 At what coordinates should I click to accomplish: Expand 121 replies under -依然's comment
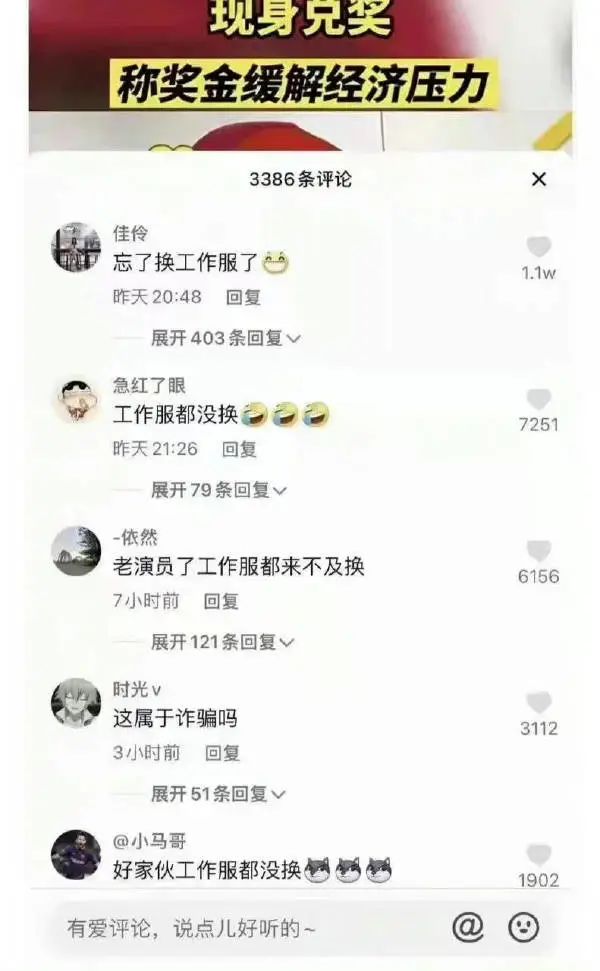pos(222,642)
